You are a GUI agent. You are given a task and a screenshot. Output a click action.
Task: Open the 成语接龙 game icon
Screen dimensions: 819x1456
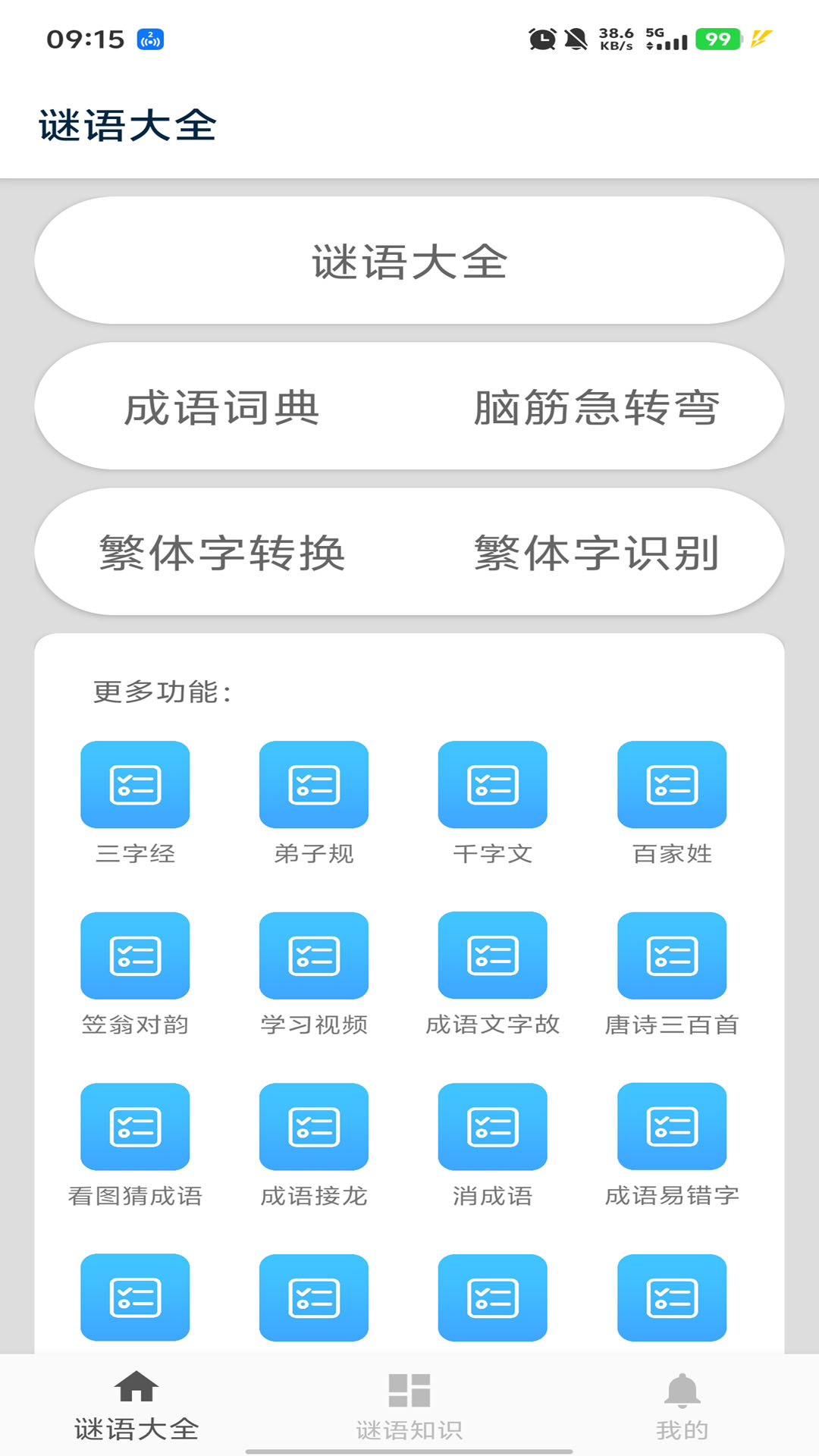(x=314, y=1127)
